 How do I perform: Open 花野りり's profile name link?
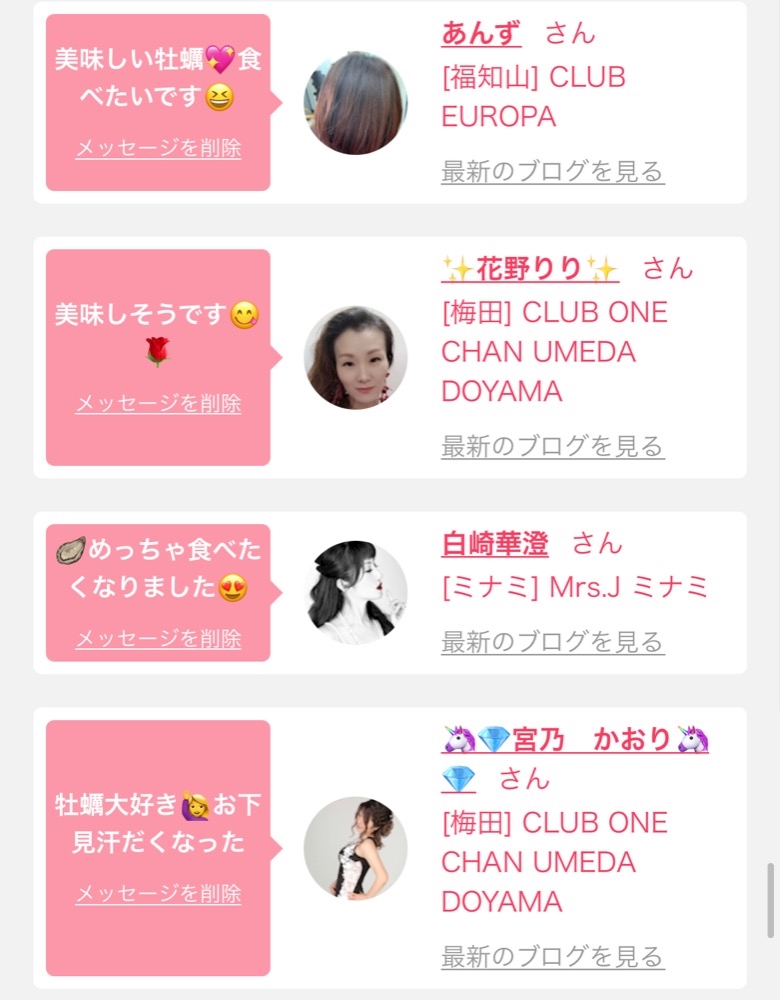[x=530, y=268]
